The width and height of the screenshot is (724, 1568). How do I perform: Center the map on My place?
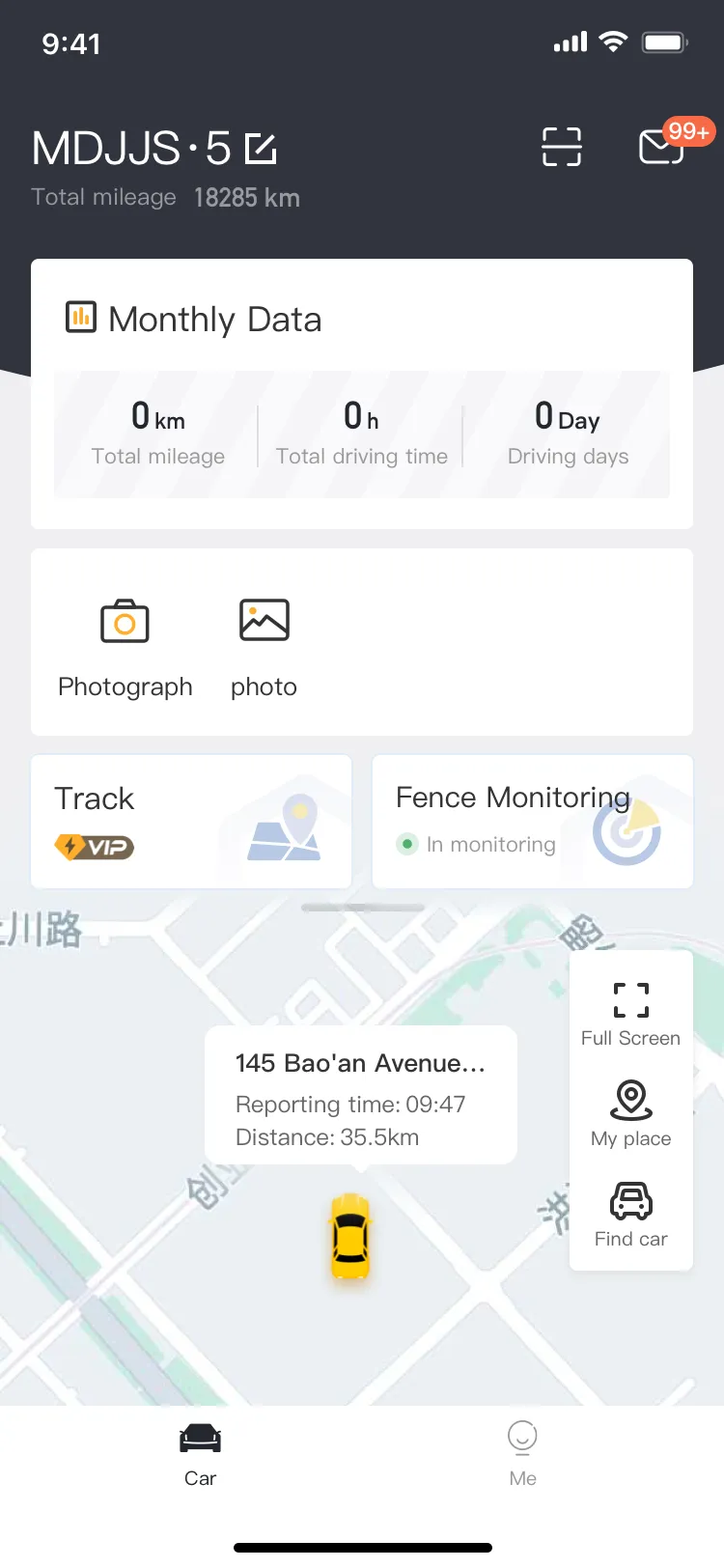pos(631,1113)
